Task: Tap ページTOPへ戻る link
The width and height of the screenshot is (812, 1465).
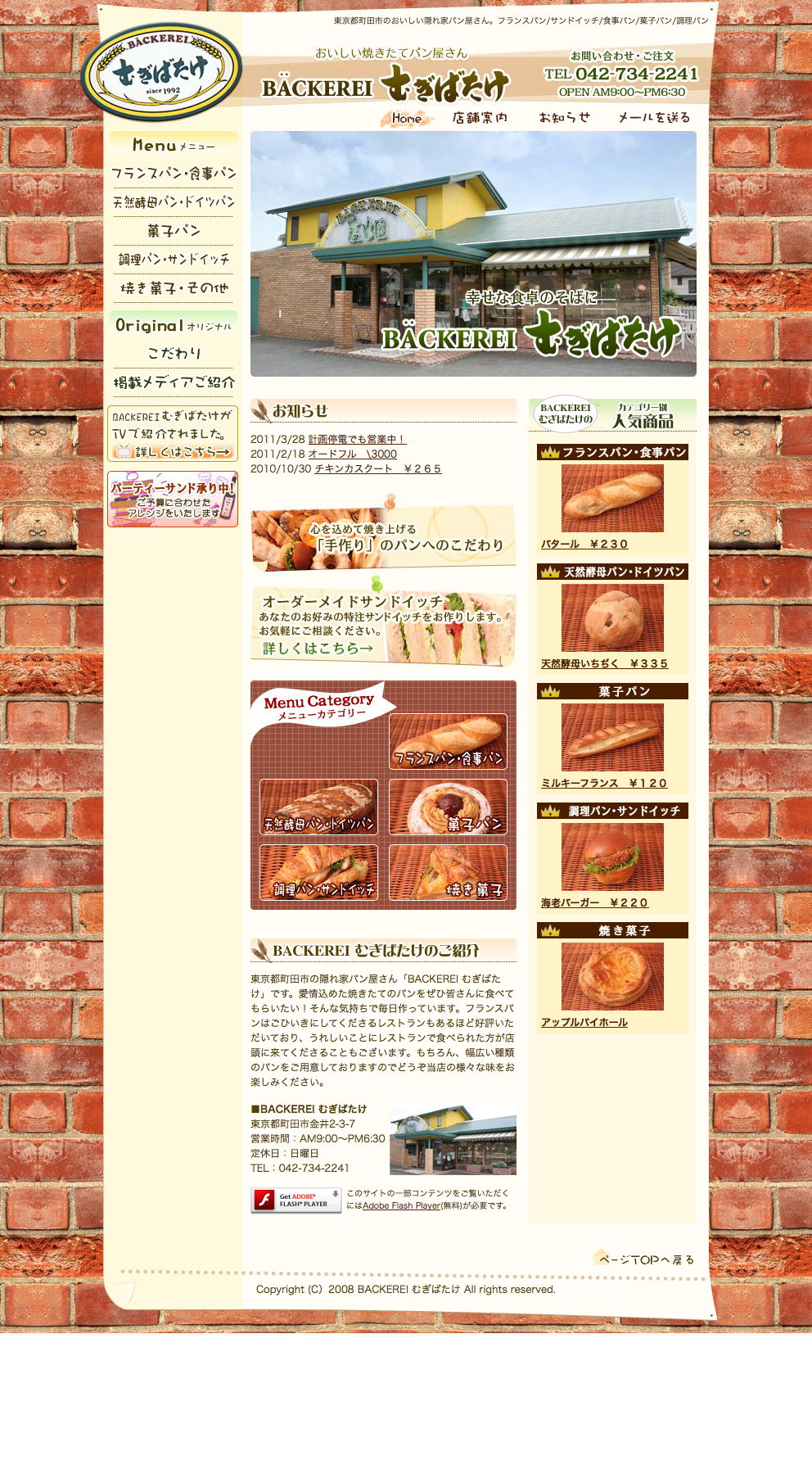Action: tap(643, 1259)
